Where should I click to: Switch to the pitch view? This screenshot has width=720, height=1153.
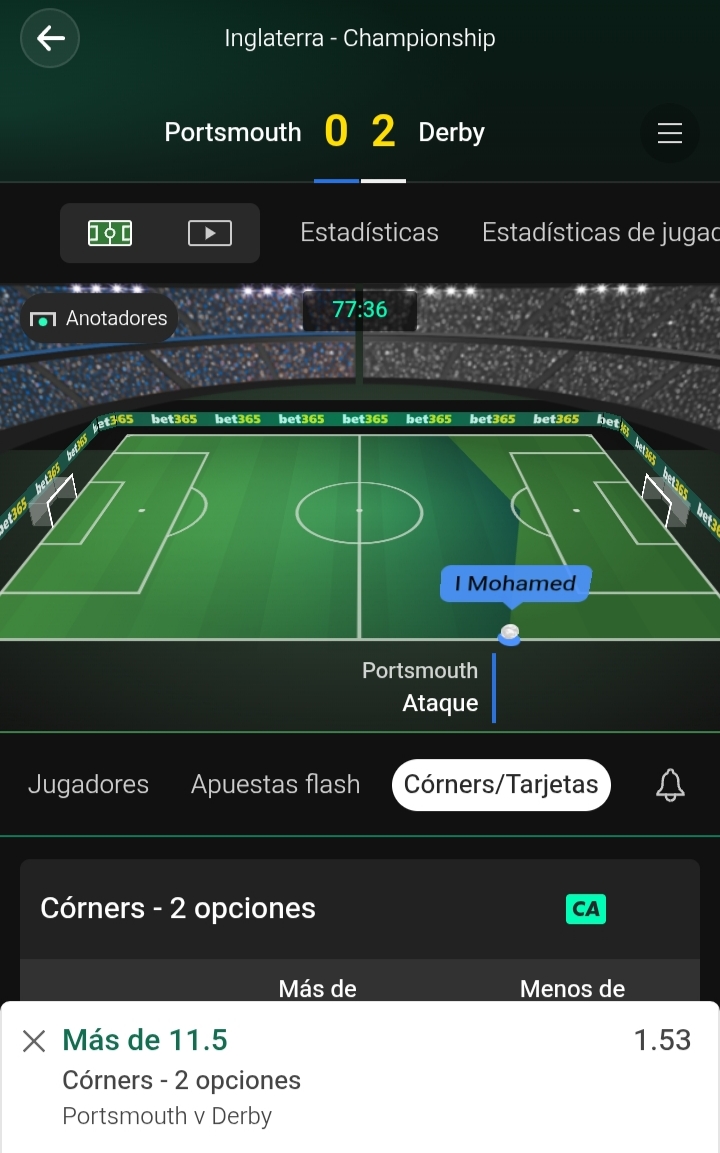(110, 233)
